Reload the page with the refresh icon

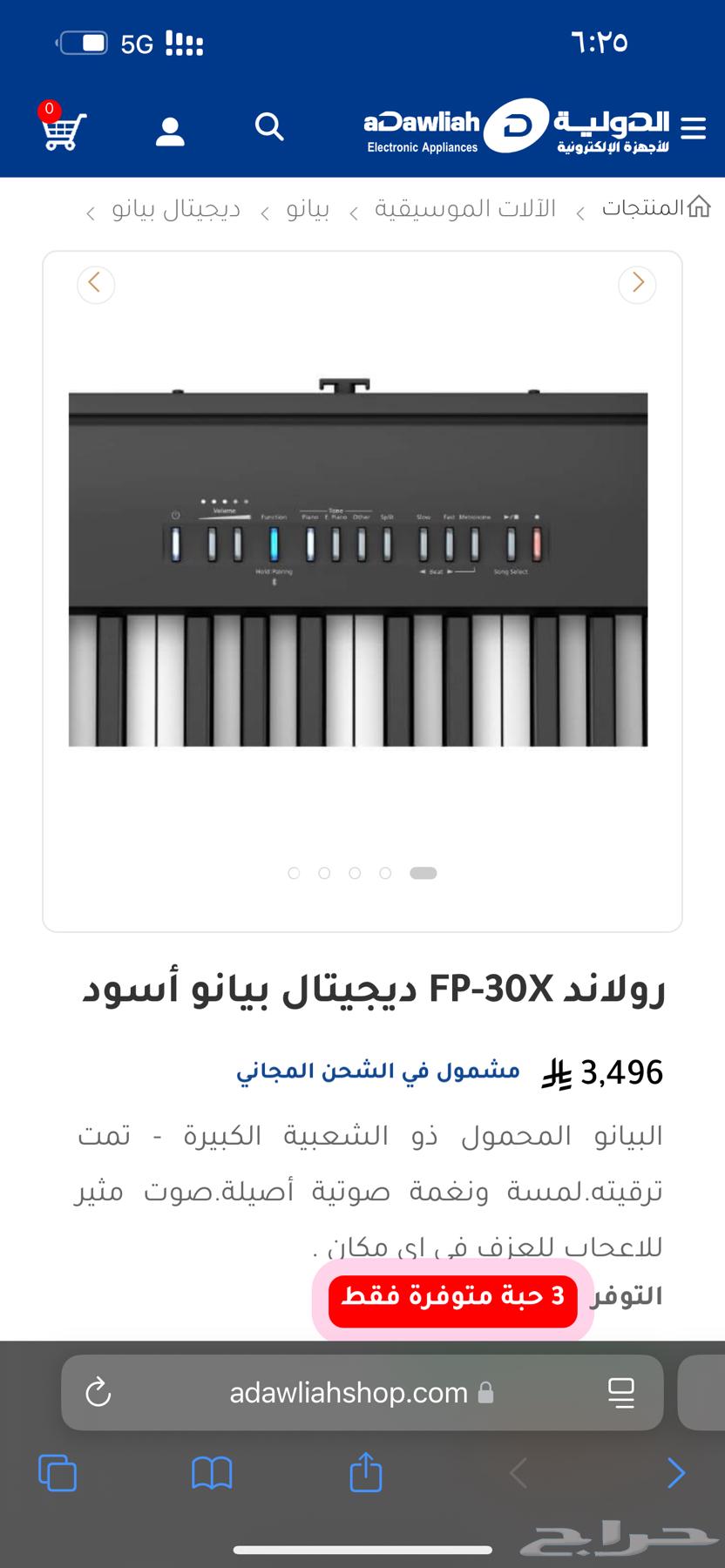tap(98, 1392)
